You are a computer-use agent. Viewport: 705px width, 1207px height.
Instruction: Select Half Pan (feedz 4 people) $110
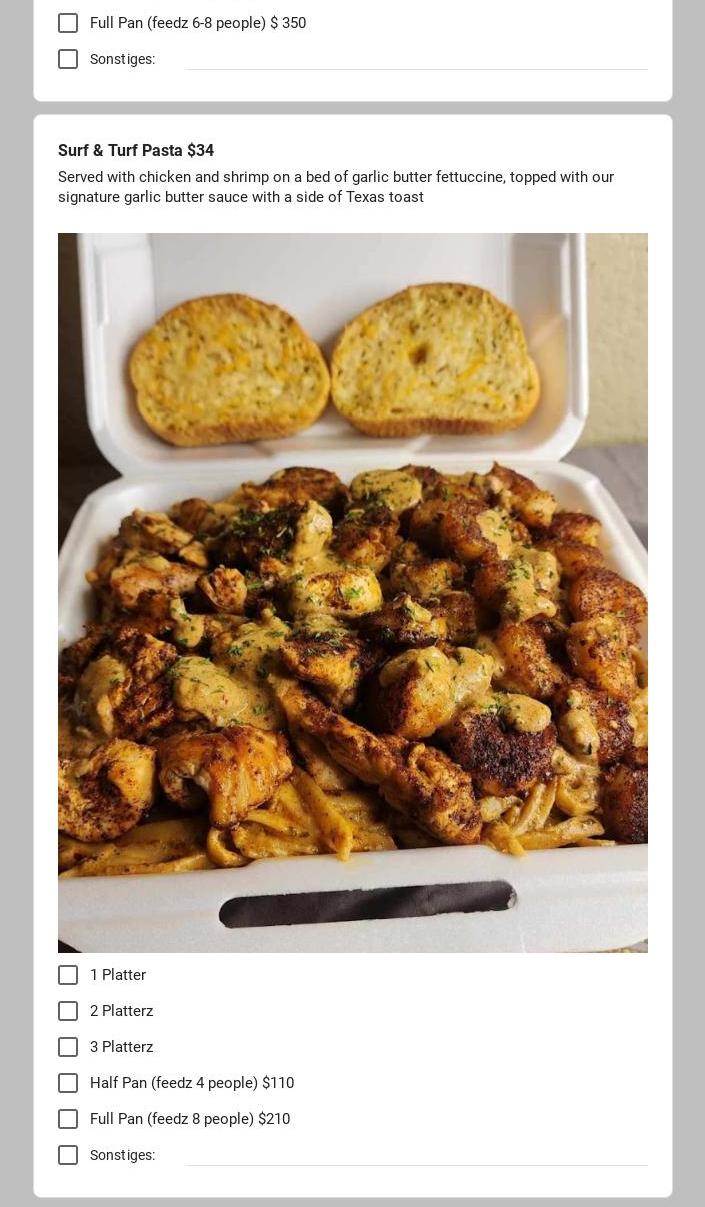coord(68,1083)
